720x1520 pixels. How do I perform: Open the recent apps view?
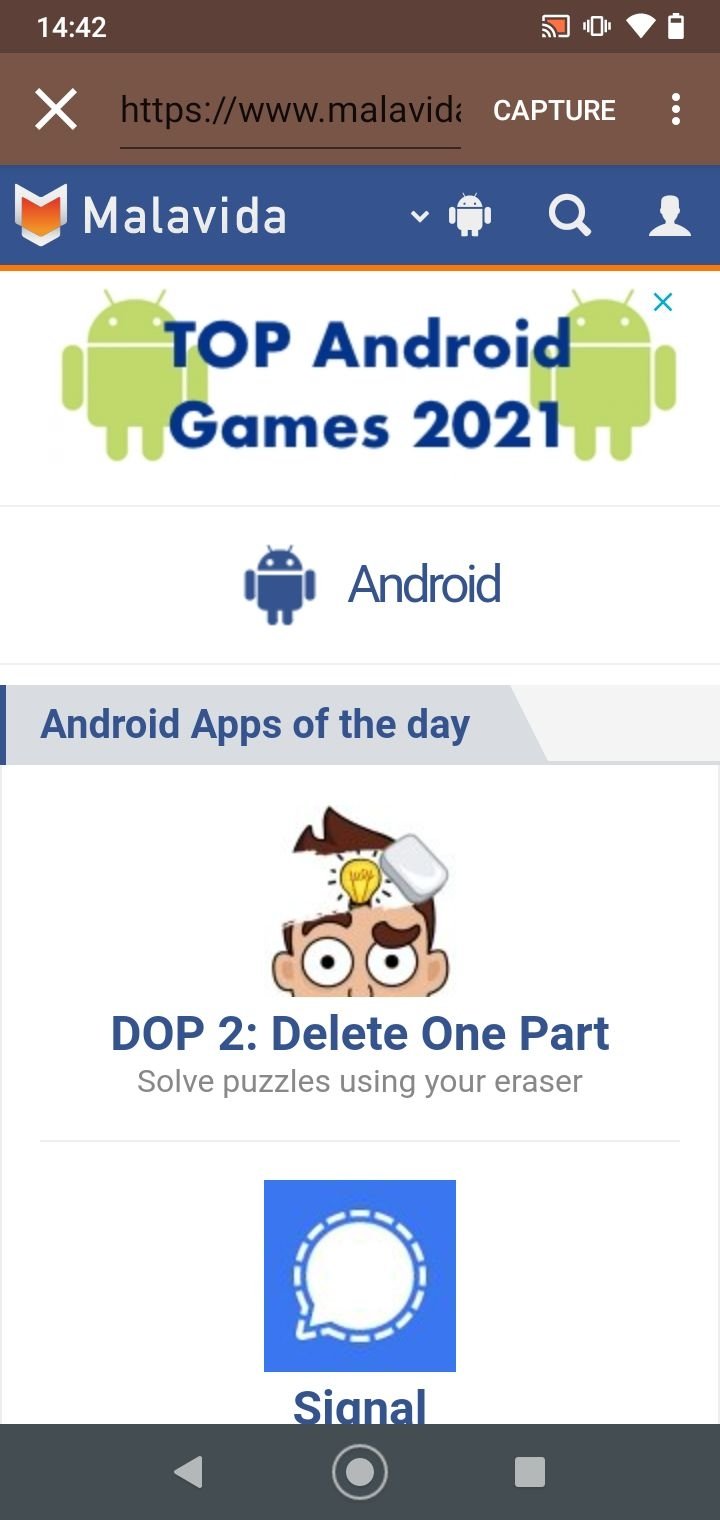(x=530, y=1472)
